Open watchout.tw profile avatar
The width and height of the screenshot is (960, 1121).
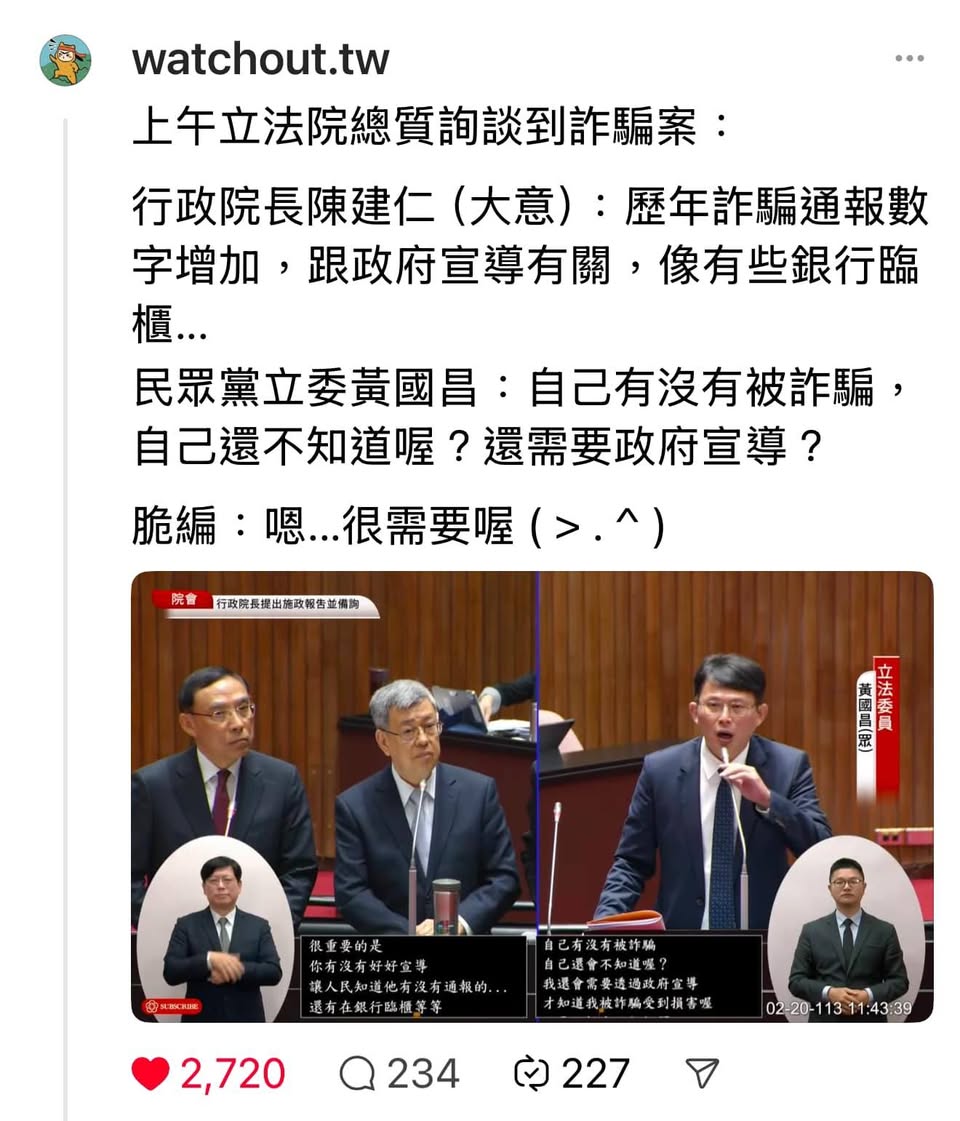click(65, 60)
